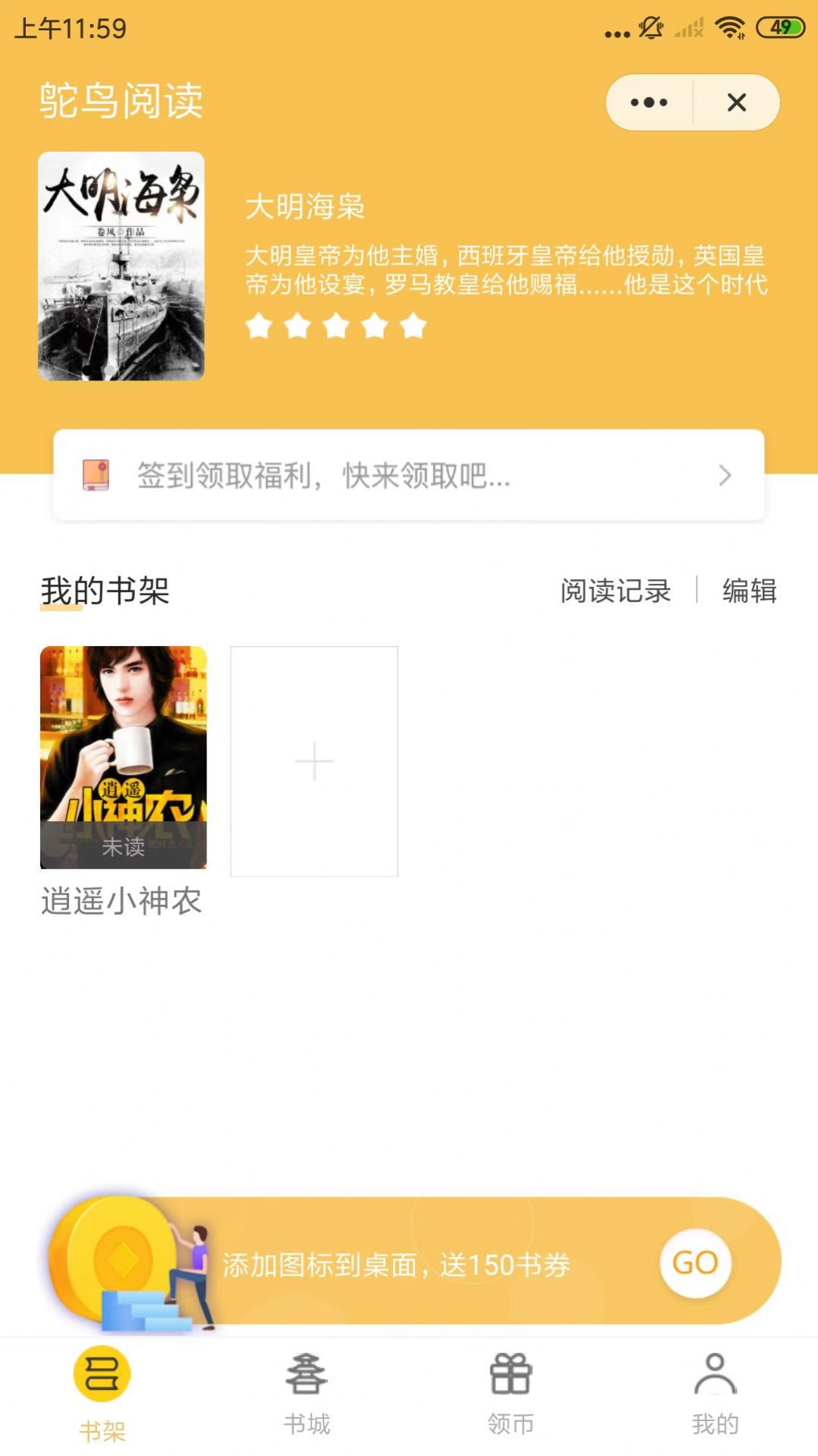
Task: Close the 鸵鸟阅读 mini program
Action: click(x=735, y=102)
